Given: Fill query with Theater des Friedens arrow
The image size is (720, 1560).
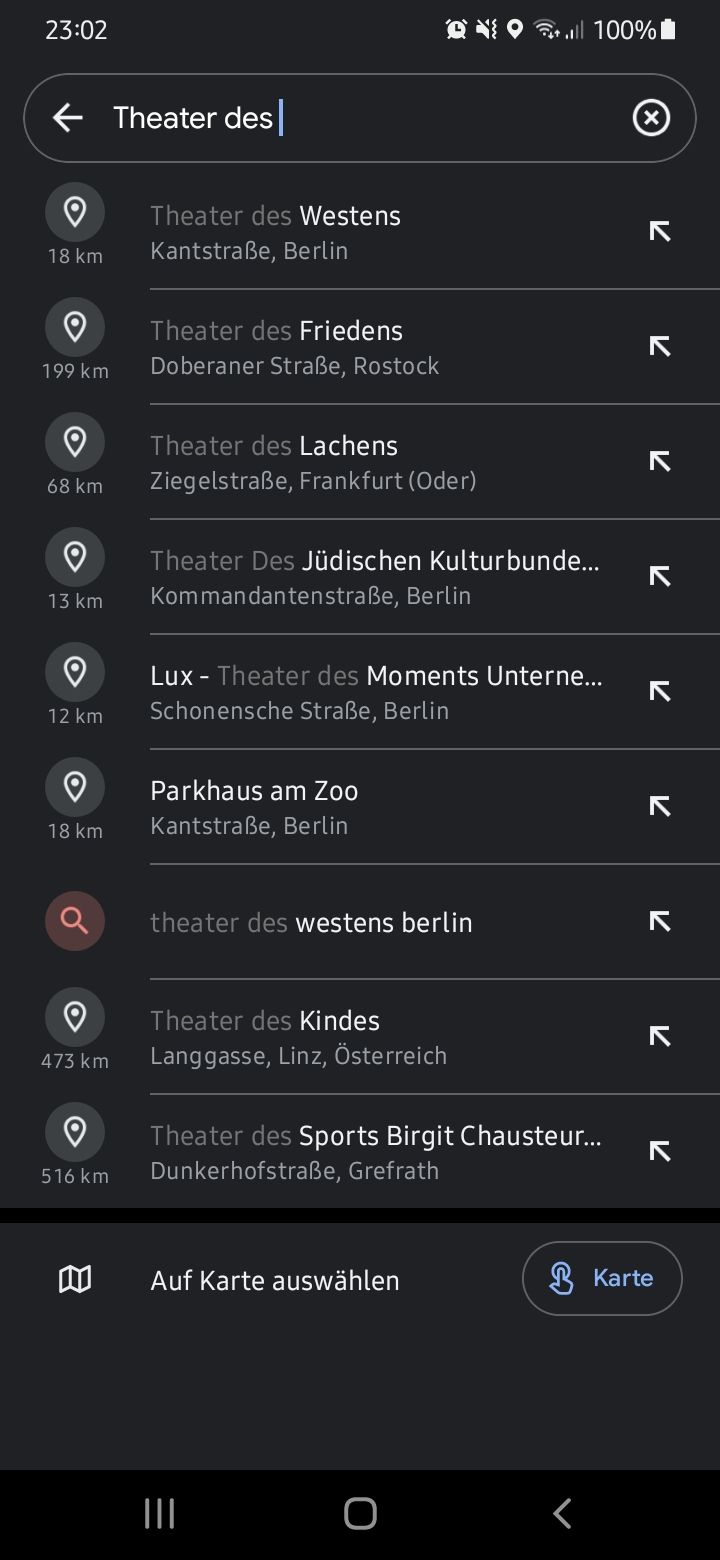Looking at the screenshot, I should coord(659,347).
